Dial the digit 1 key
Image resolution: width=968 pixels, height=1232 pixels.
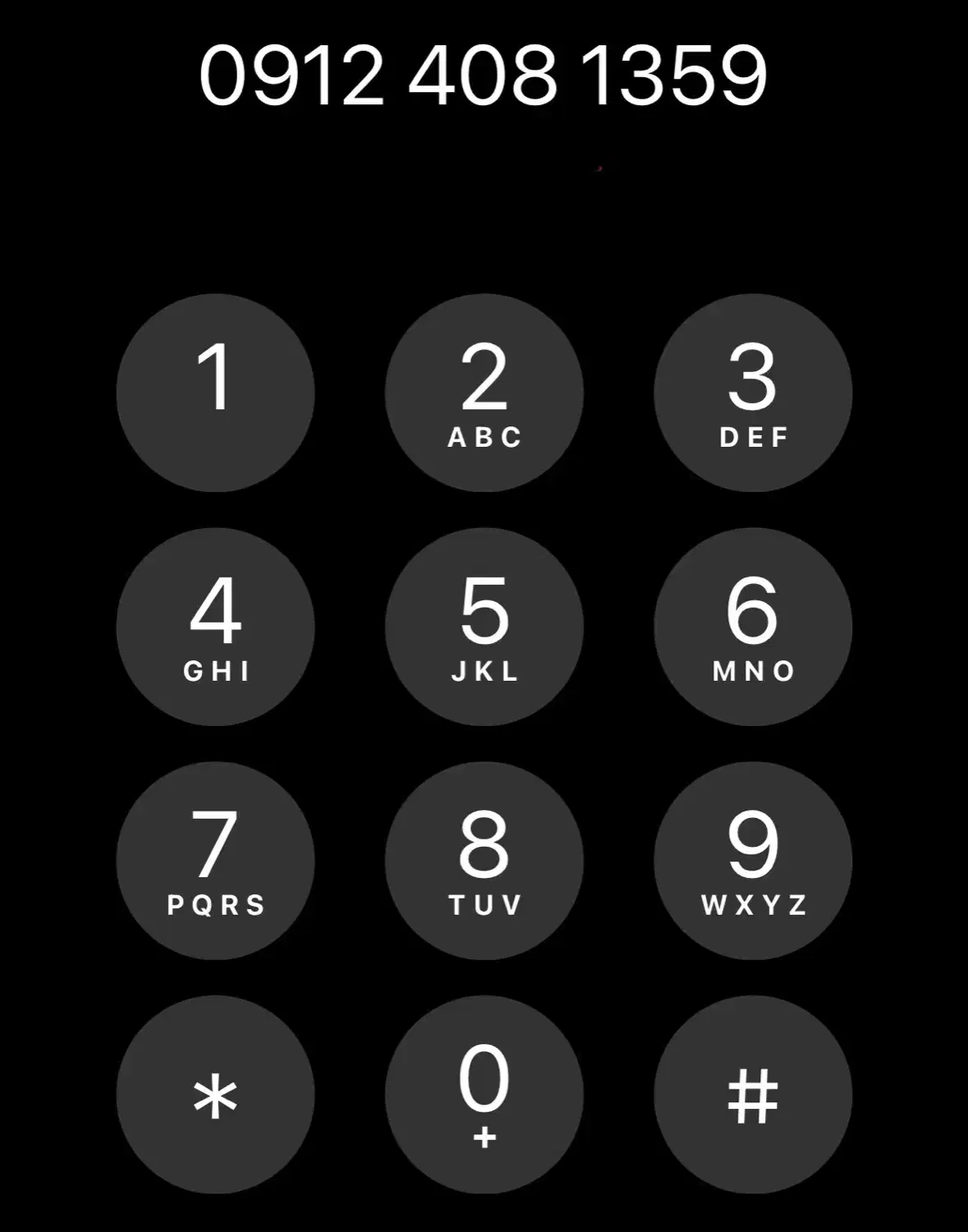click(x=215, y=393)
